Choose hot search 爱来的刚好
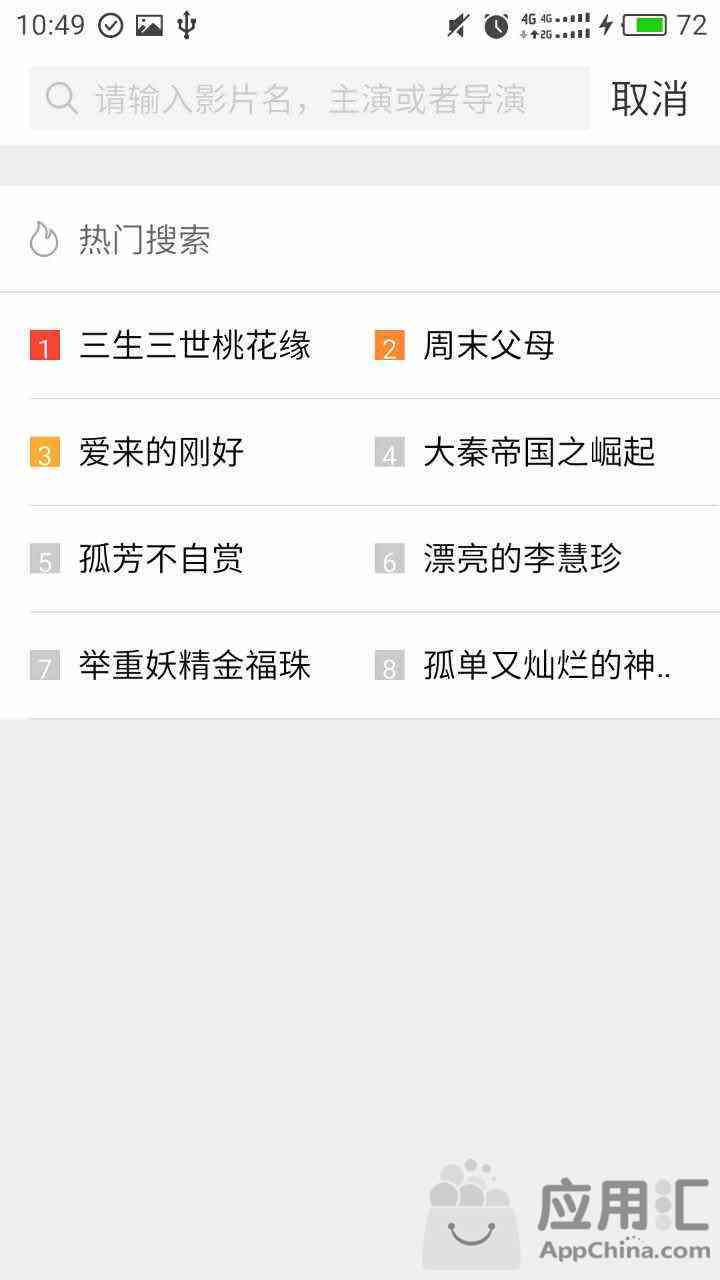 [x=162, y=452]
